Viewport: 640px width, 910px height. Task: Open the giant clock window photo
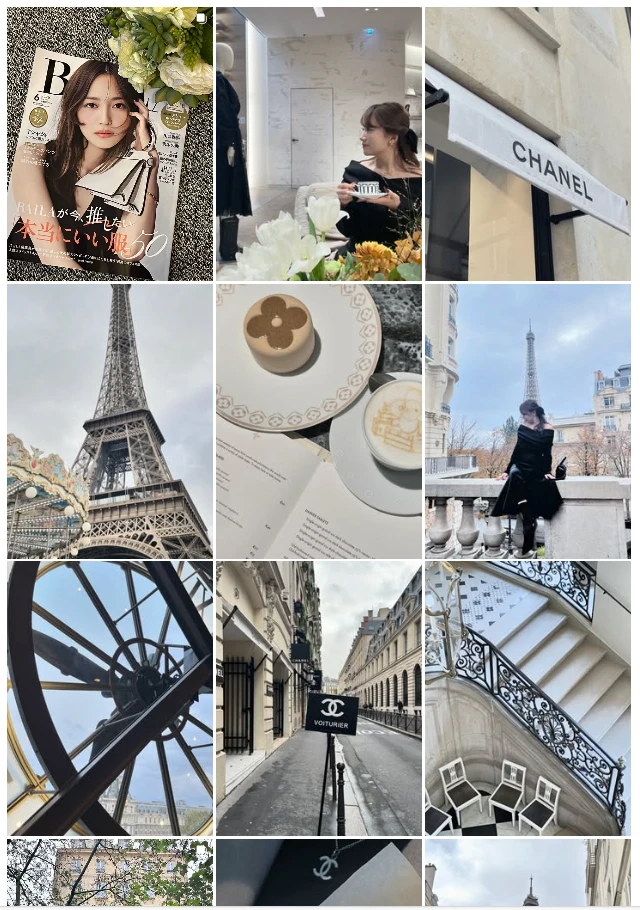[109, 698]
